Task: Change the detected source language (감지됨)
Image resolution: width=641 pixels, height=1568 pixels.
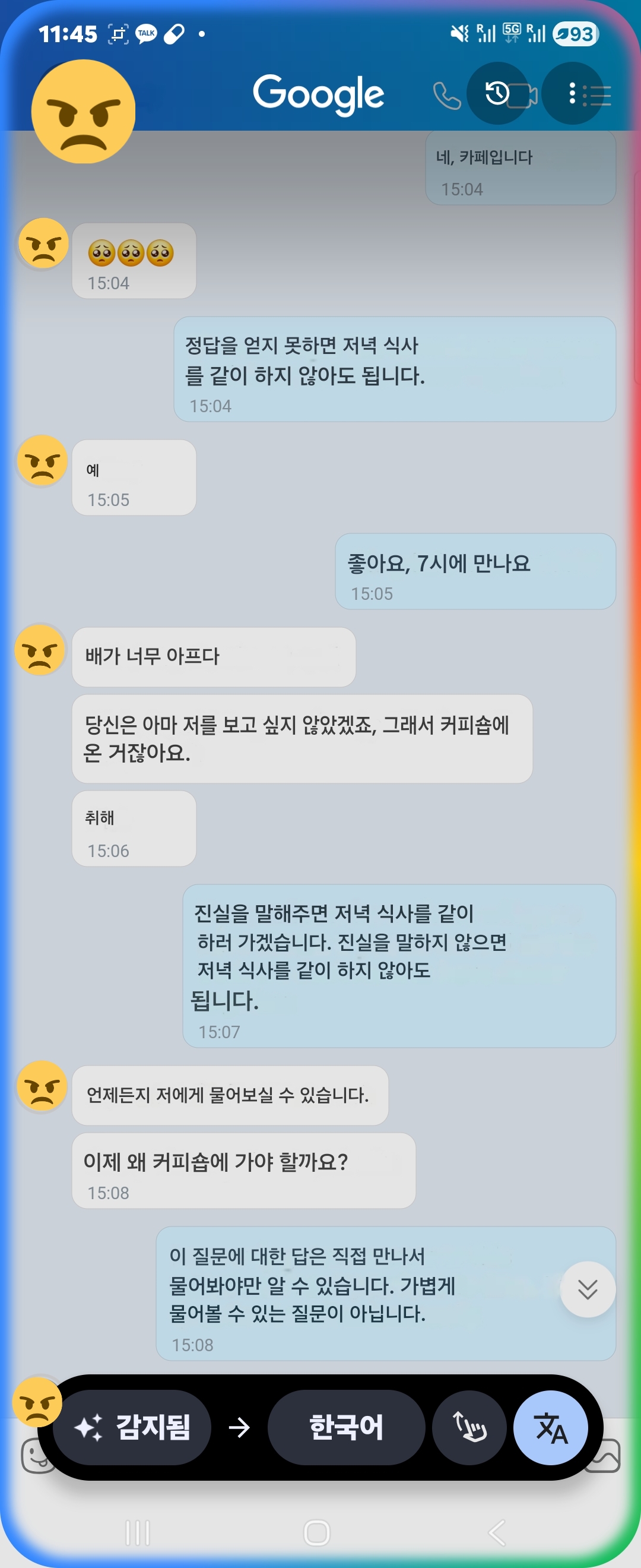Action: [x=132, y=1427]
